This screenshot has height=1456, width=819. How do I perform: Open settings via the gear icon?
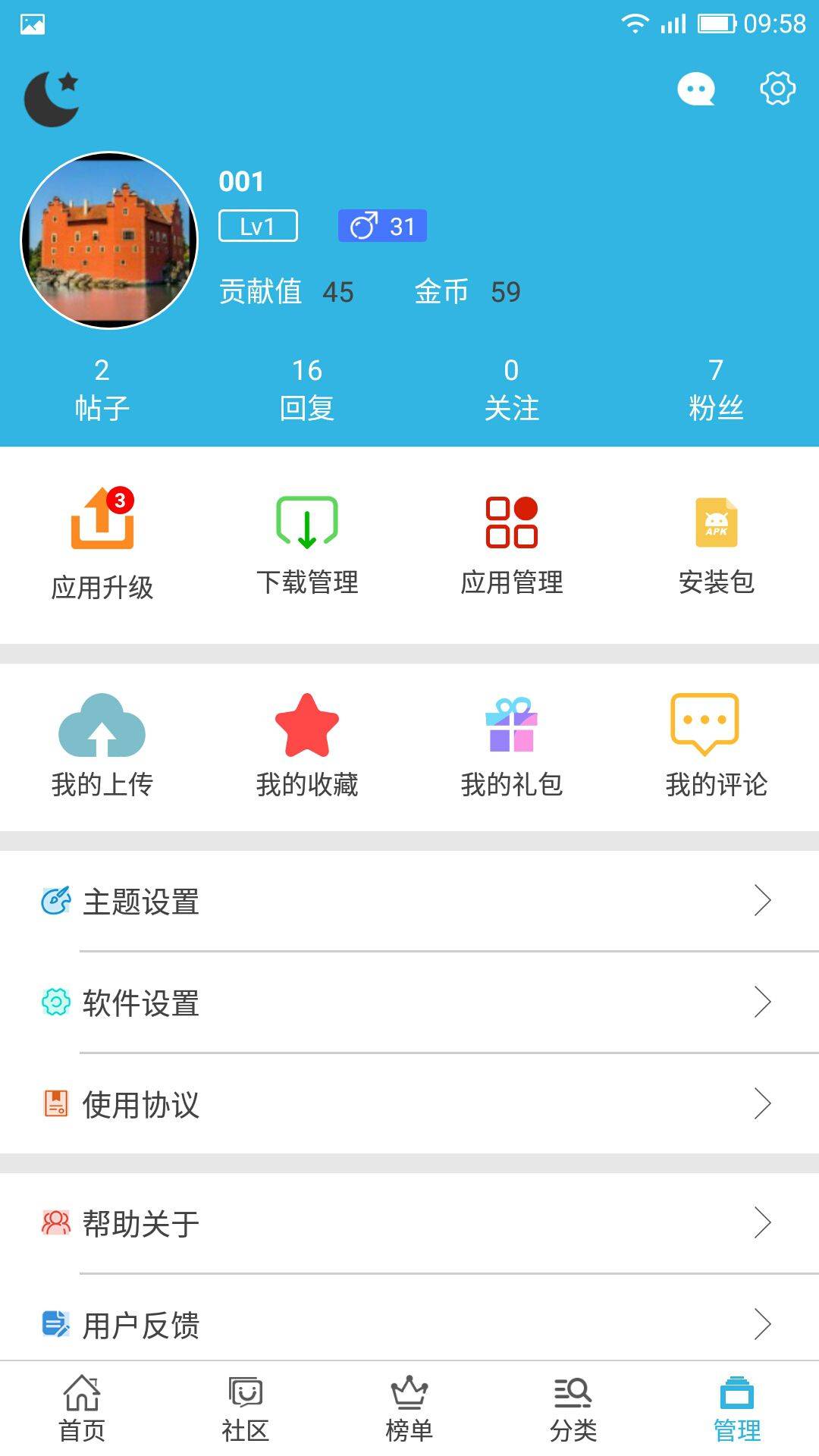click(x=777, y=89)
